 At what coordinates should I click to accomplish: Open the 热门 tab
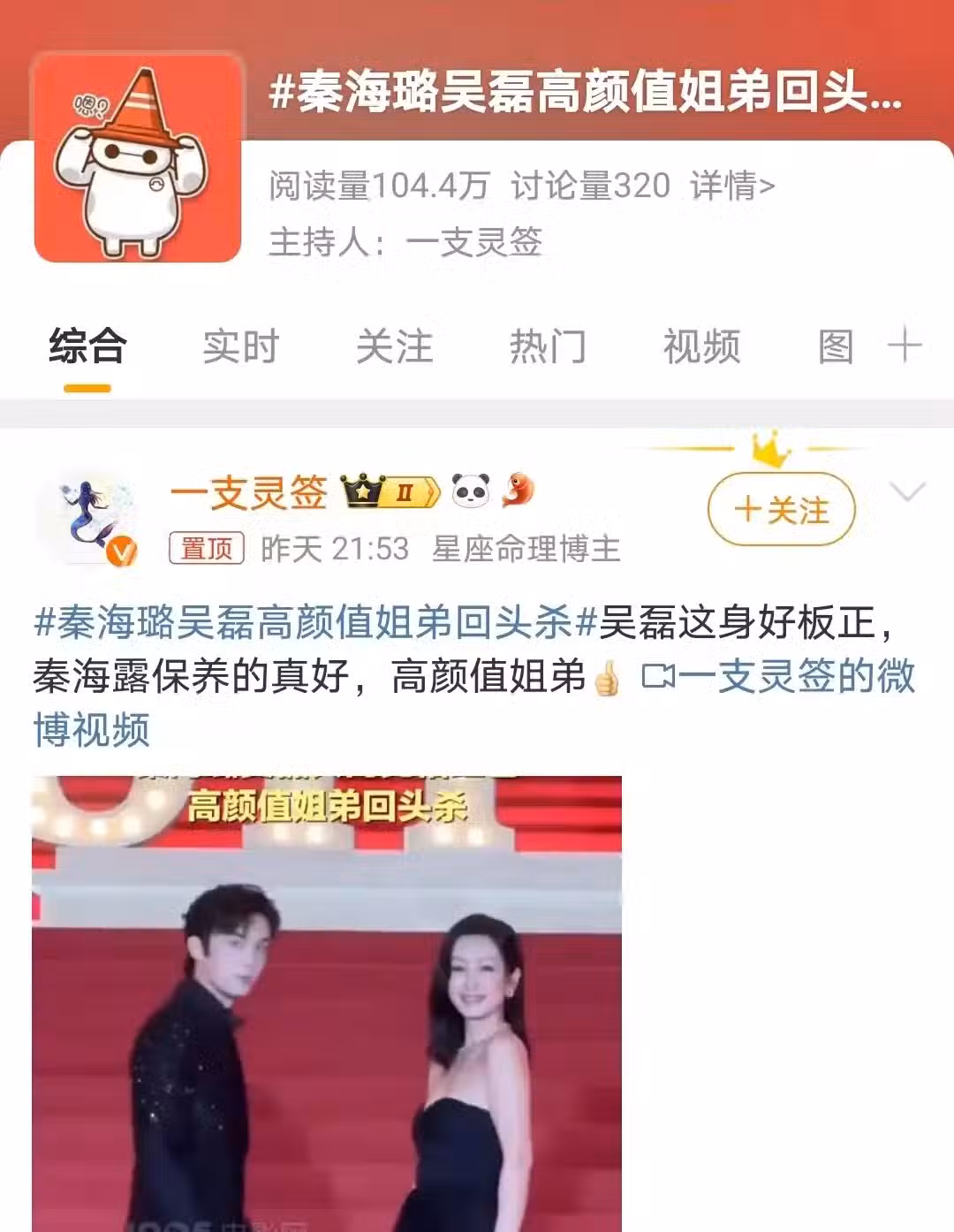pyautogui.click(x=548, y=346)
